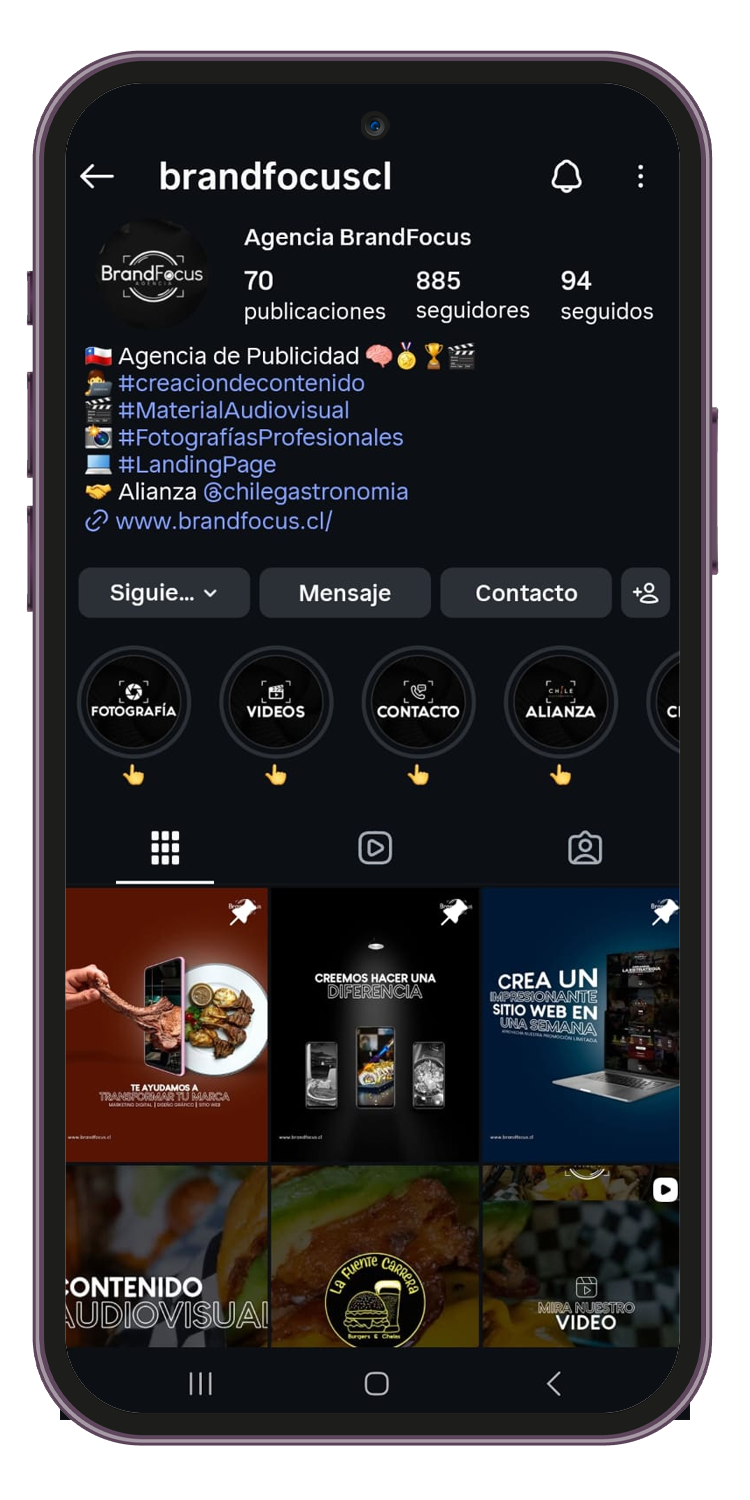
Task: Open suggested accounts with add-person icon
Action: [x=645, y=593]
